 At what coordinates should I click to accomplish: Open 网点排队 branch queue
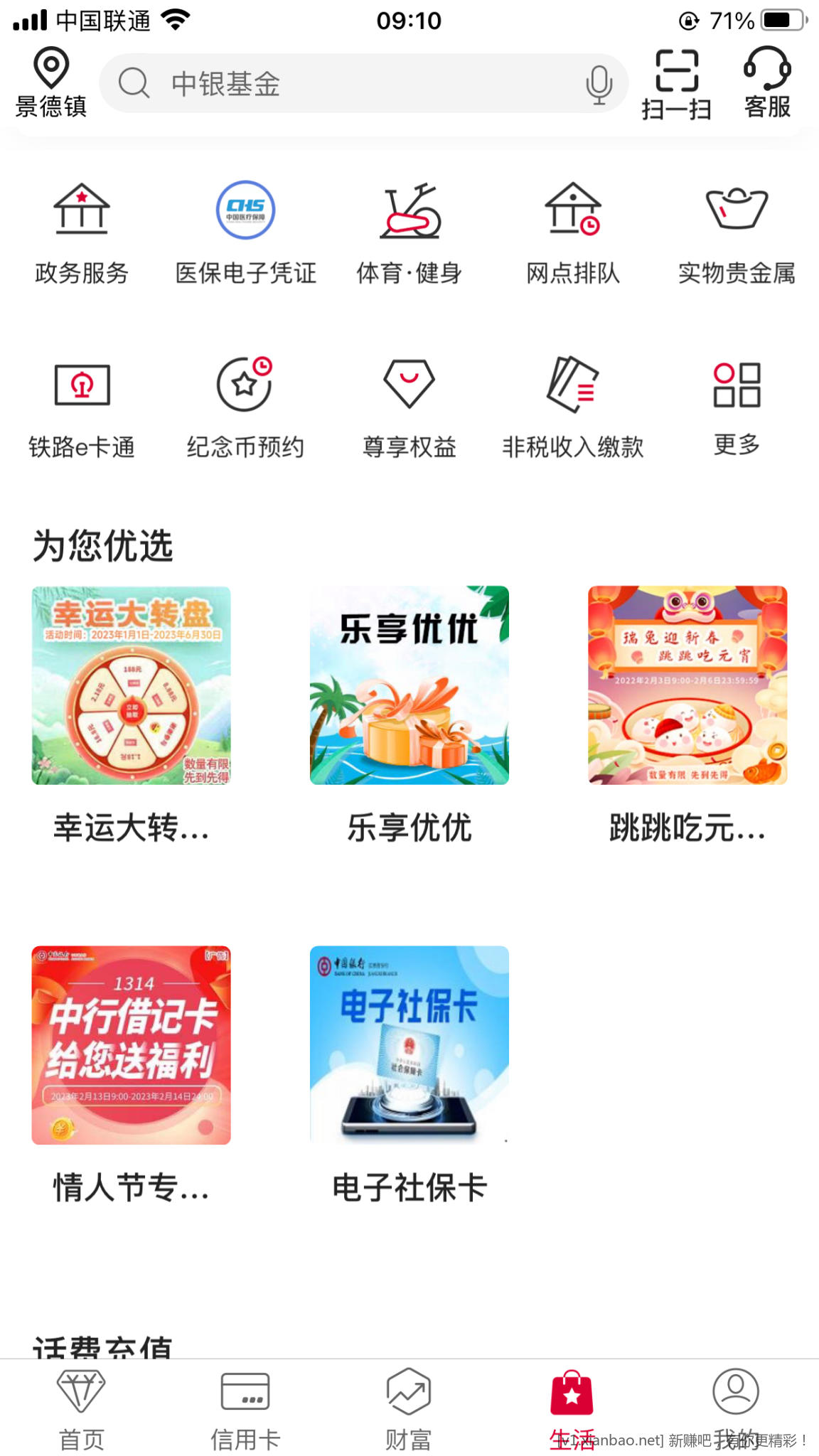click(x=573, y=232)
